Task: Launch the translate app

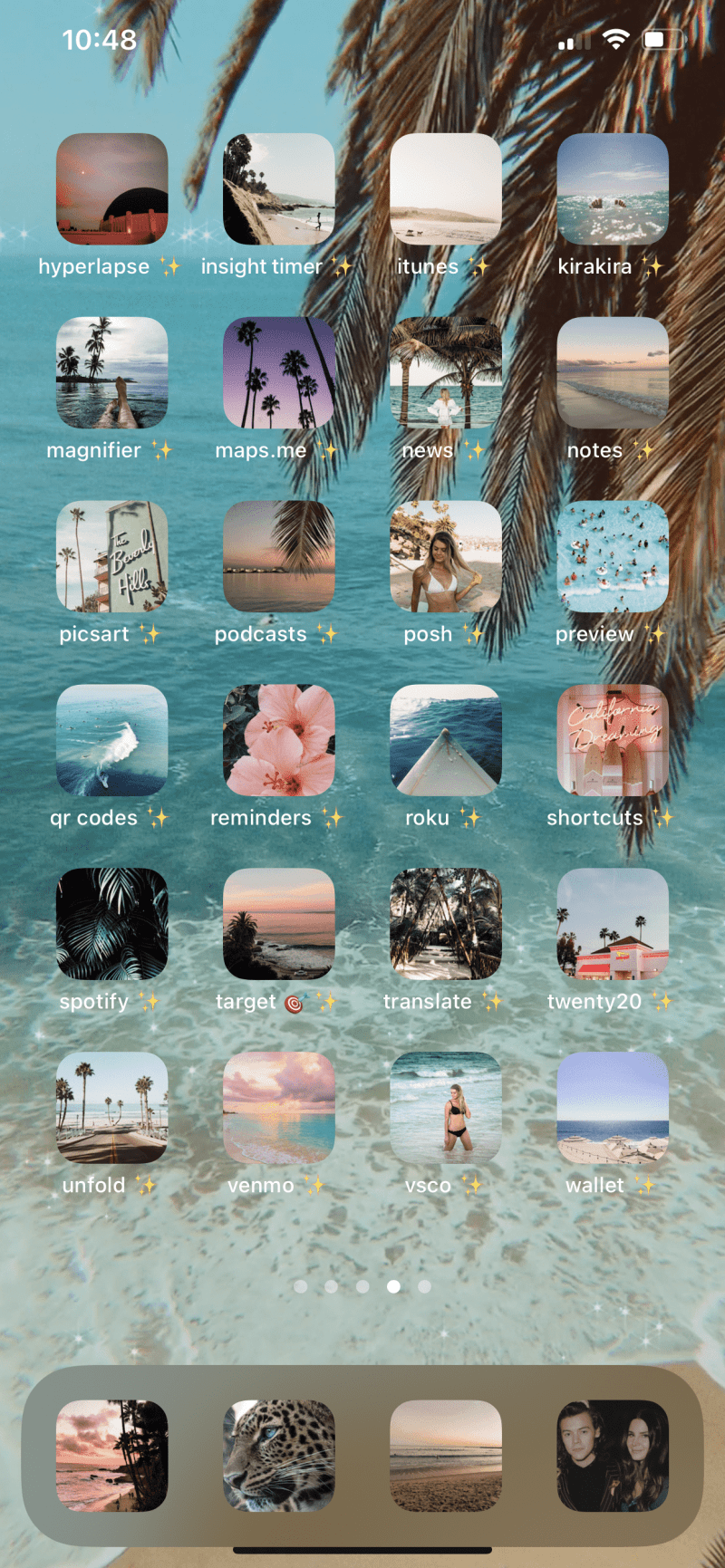Action: coord(446,924)
